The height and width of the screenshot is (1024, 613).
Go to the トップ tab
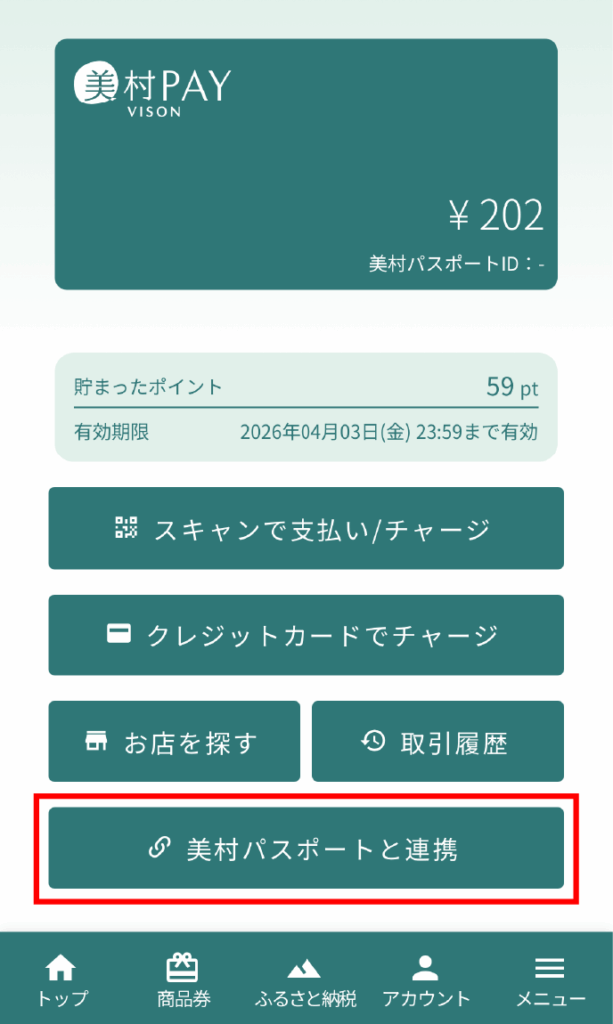point(62,981)
